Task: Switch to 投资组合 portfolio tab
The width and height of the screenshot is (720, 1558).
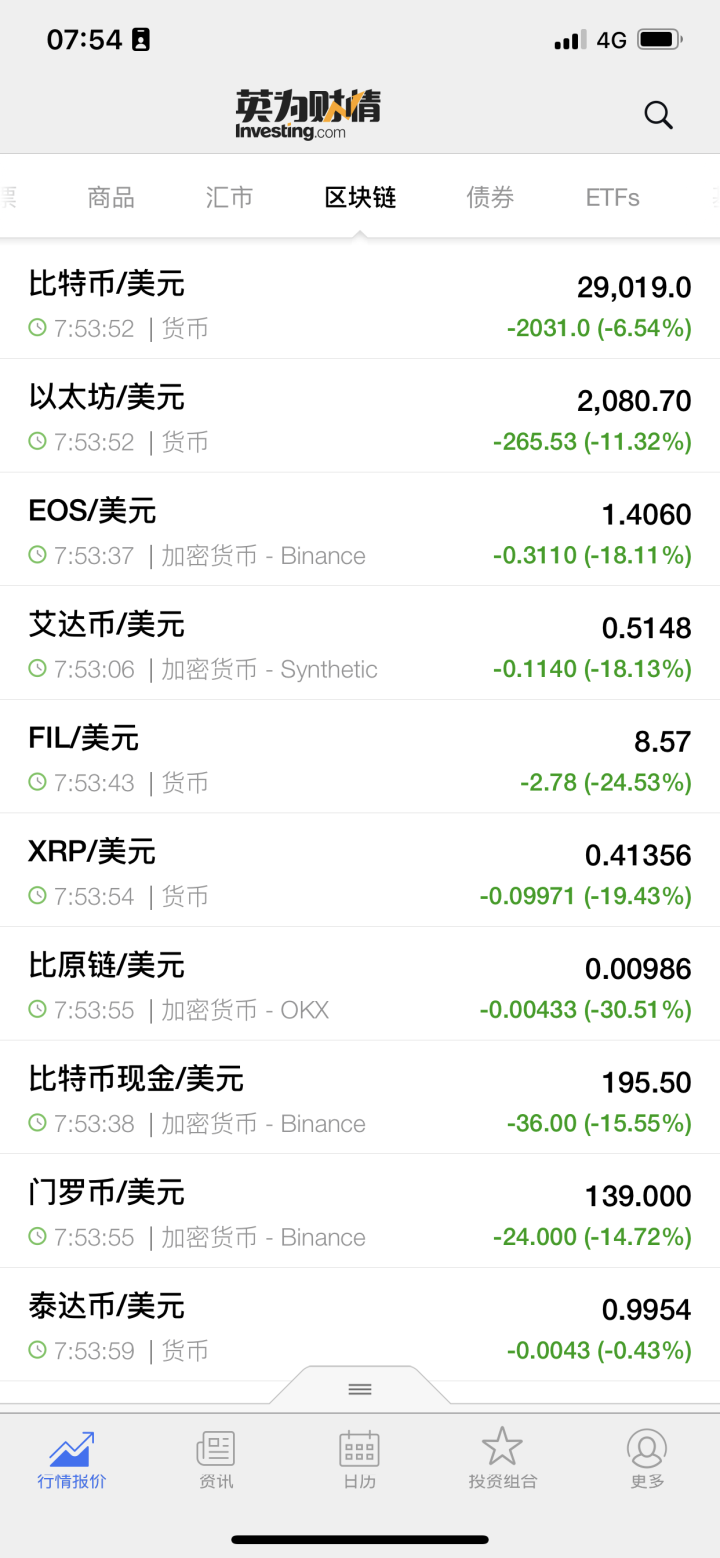Action: [502, 1459]
